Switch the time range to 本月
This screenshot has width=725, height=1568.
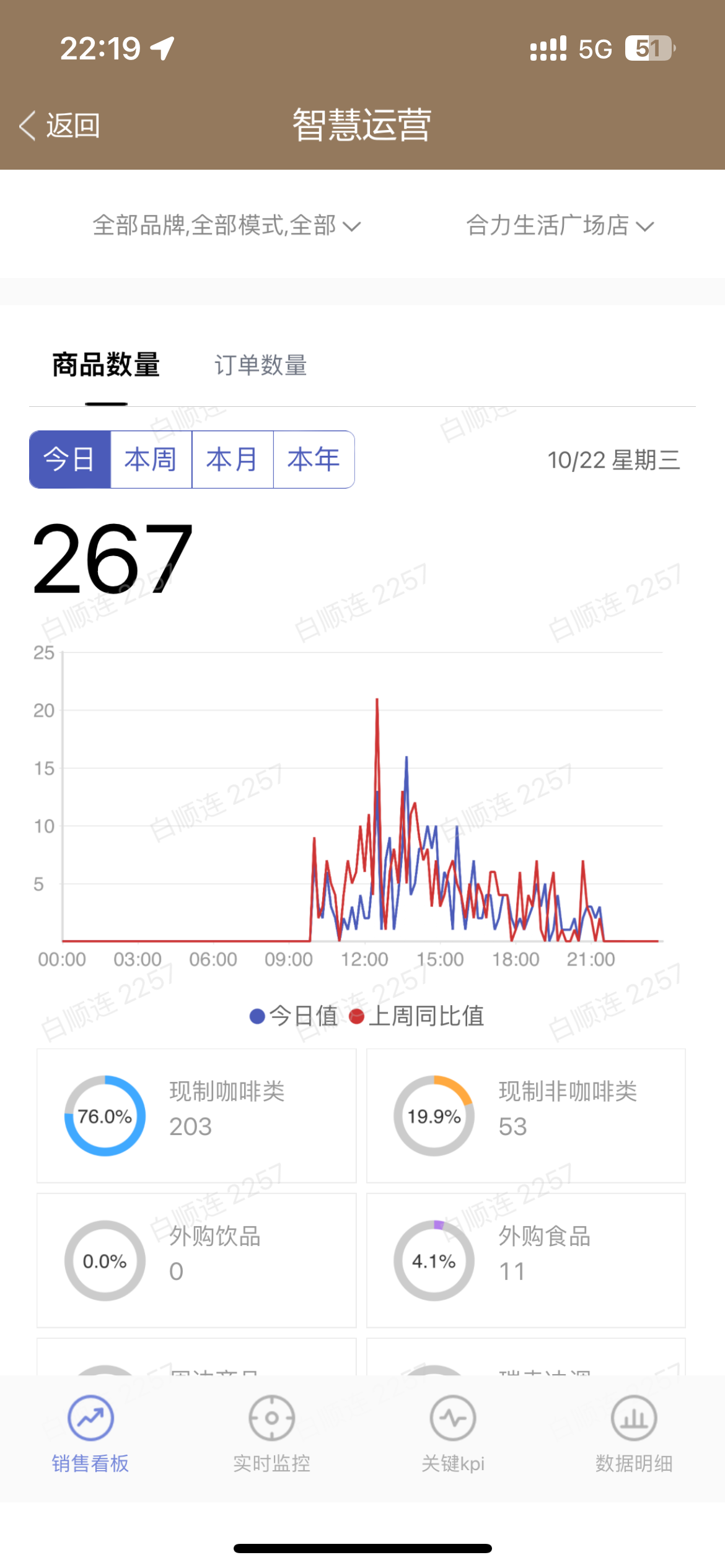click(x=232, y=460)
